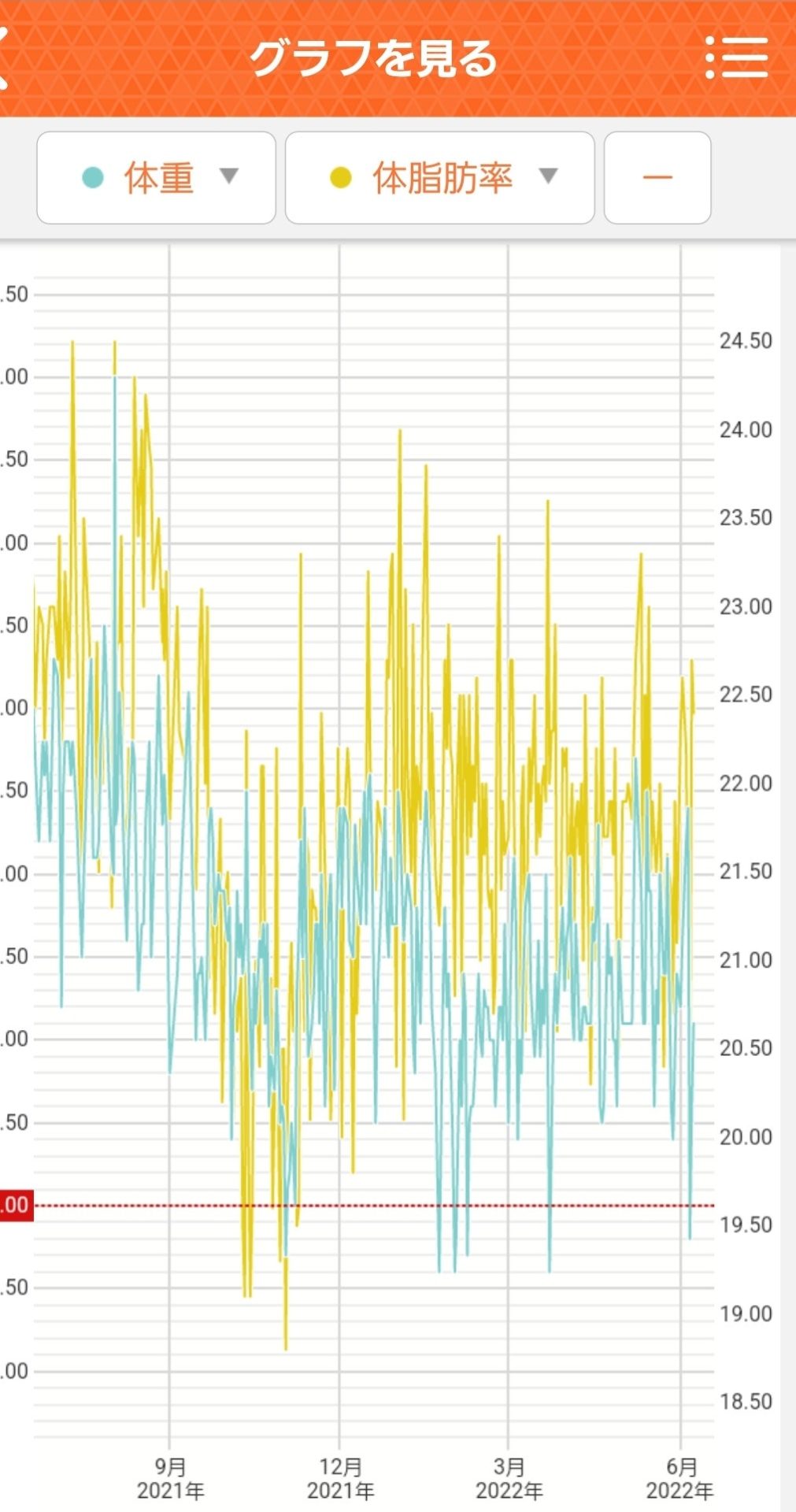Open the list menu icon

(736, 57)
